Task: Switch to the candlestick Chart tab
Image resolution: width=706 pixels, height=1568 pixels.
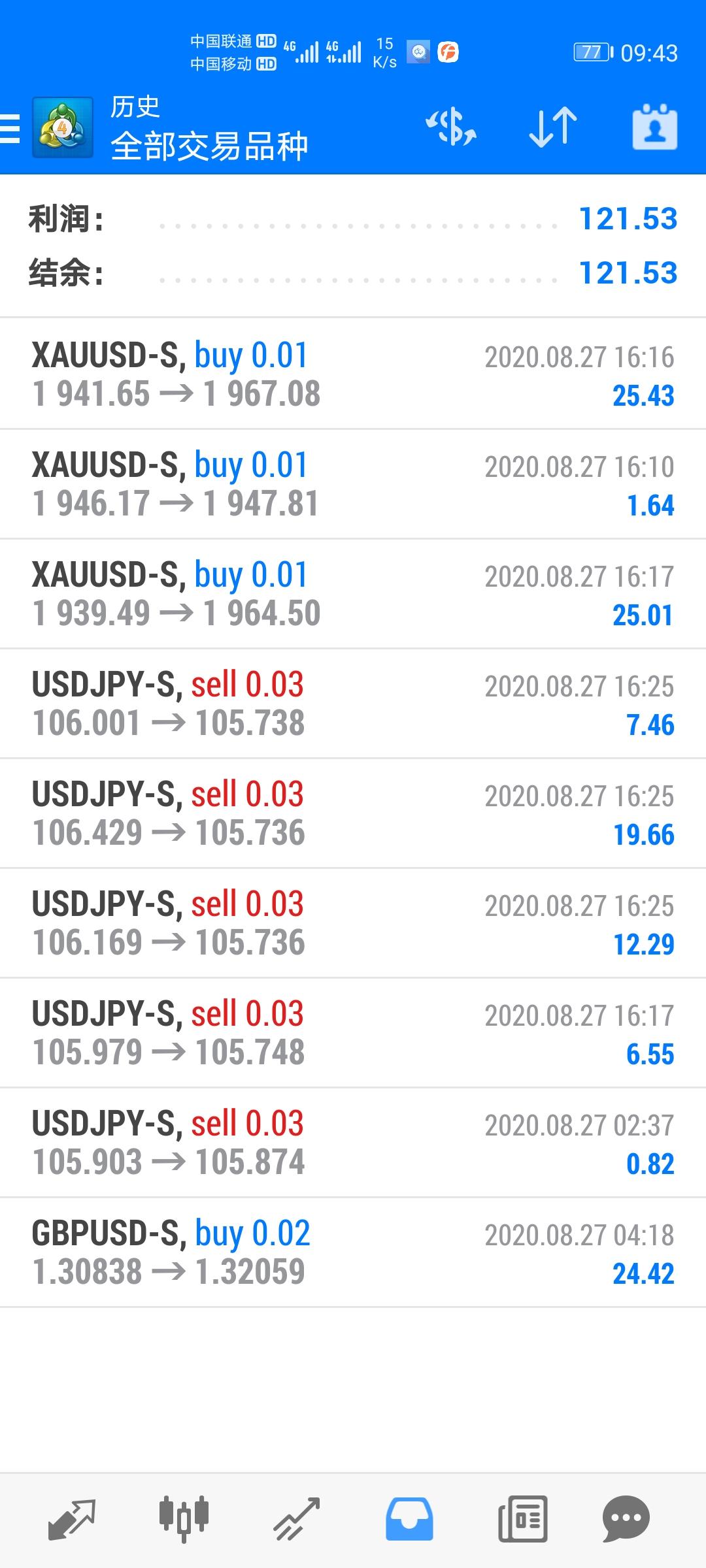Action: 184,1519
